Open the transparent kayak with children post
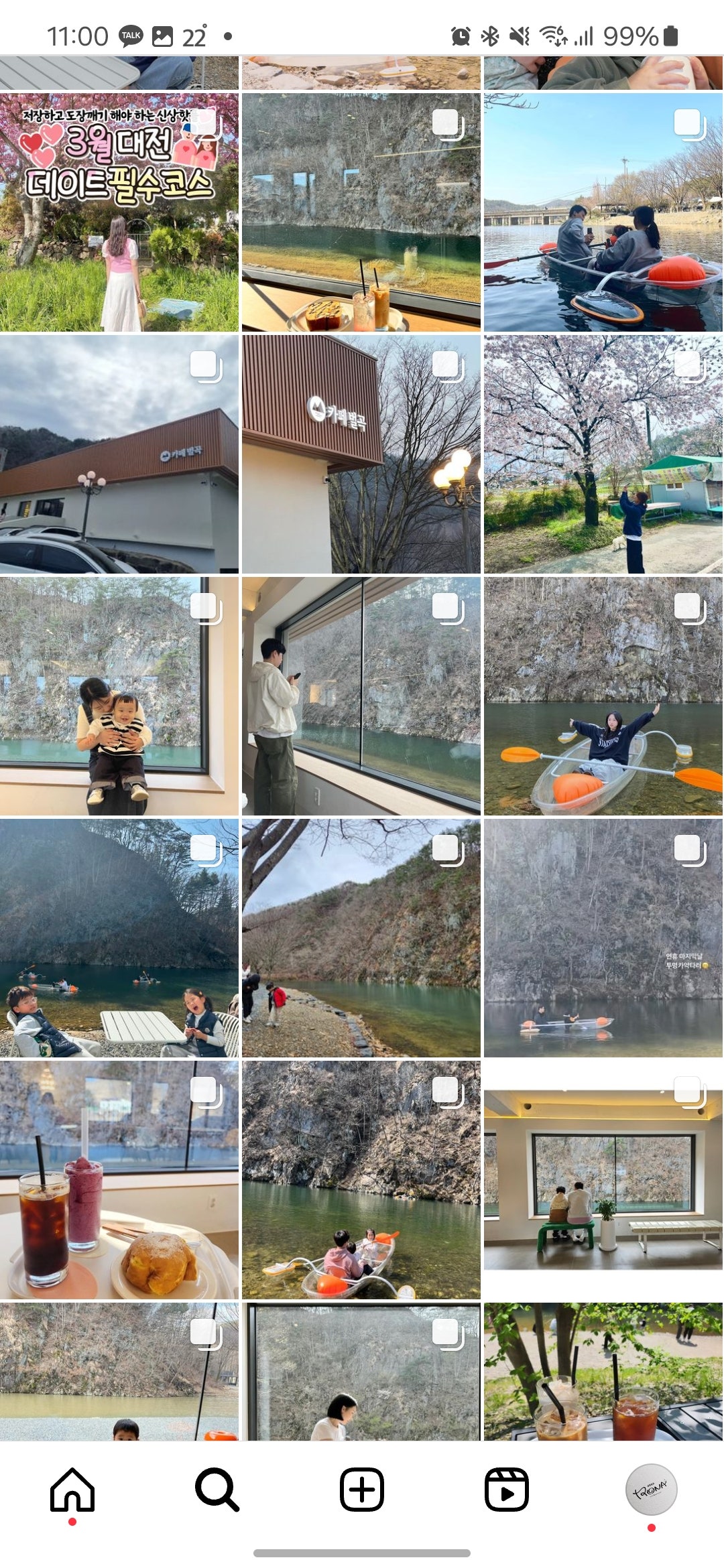 pos(361,1180)
